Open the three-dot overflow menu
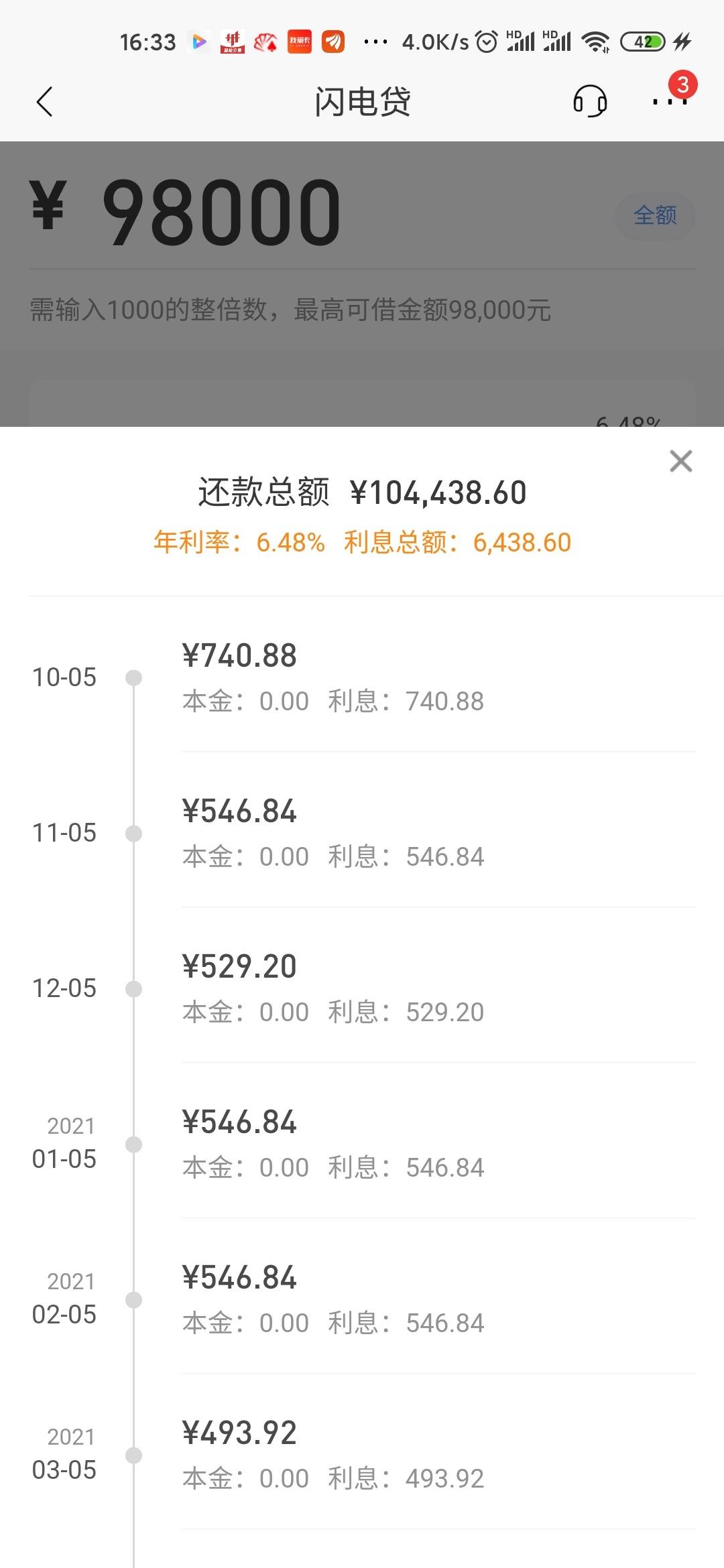 coord(670,102)
